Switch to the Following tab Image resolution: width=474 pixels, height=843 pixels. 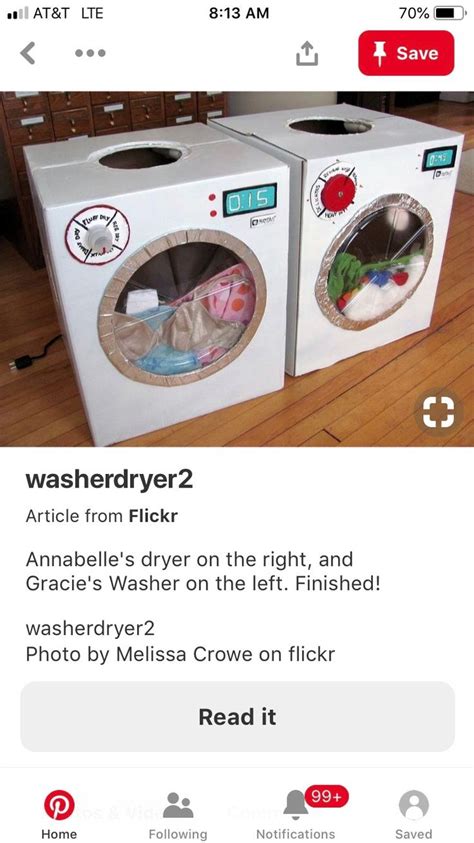(x=178, y=815)
